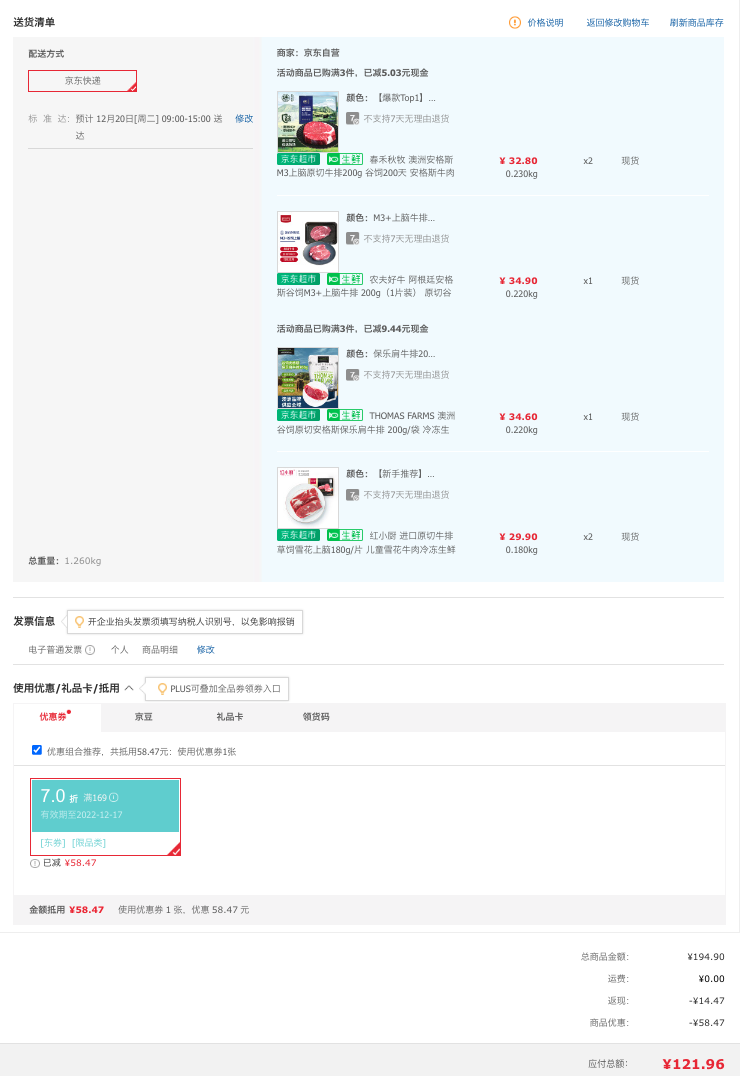Tap 返回修改购物车 link
The image size is (740, 1076).
(x=617, y=23)
